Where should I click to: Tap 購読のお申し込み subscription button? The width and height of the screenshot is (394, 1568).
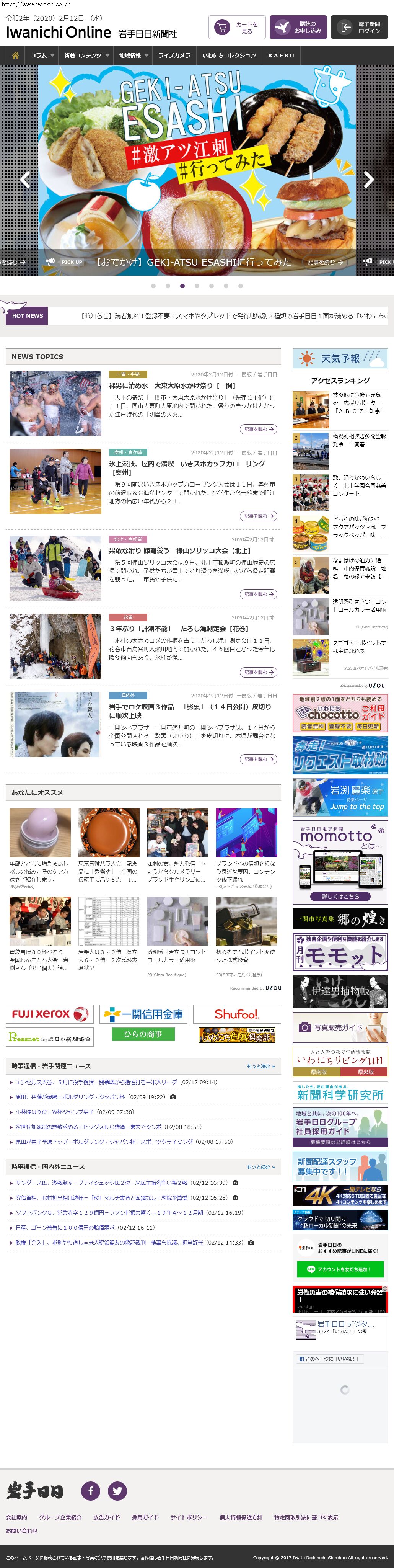click(x=298, y=28)
